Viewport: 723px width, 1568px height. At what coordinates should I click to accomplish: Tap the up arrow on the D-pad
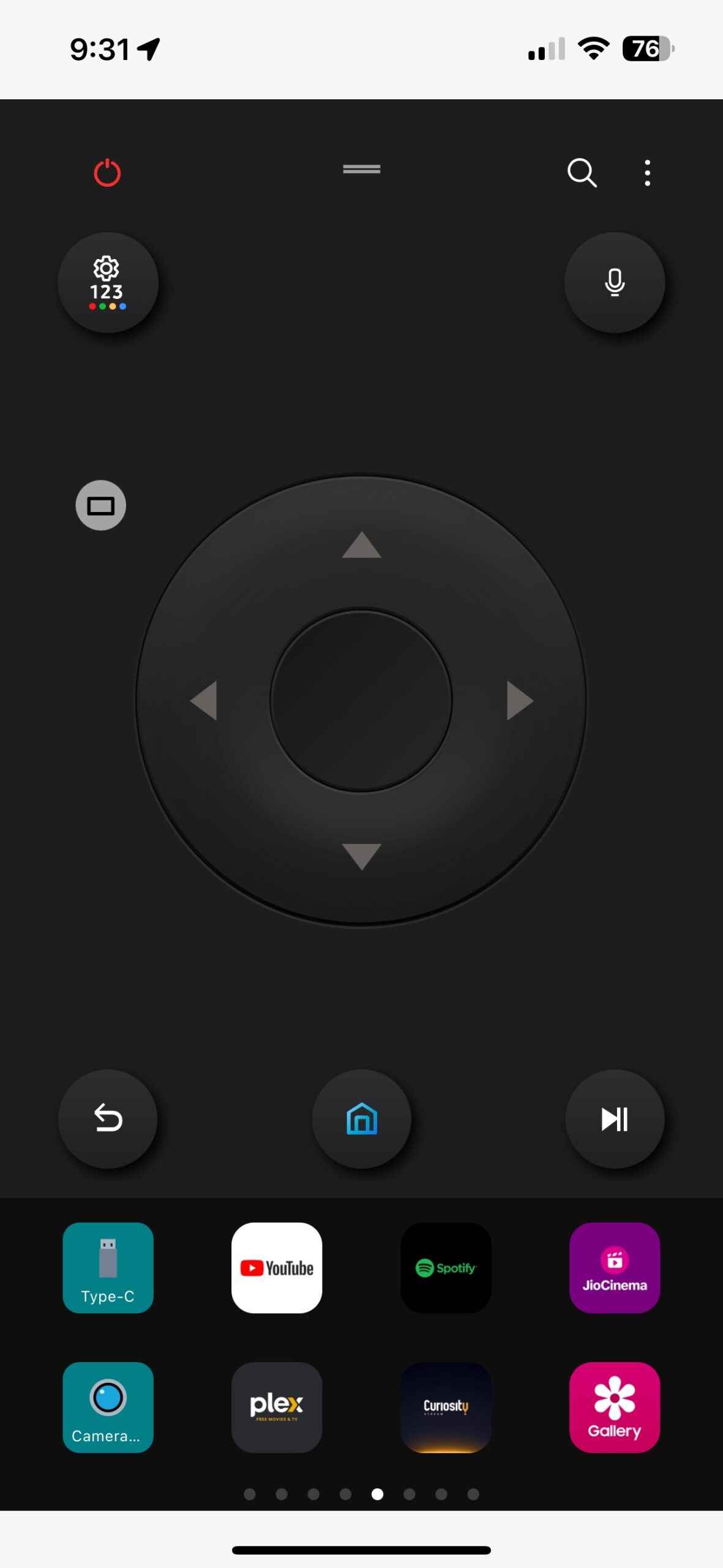[361, 545]
